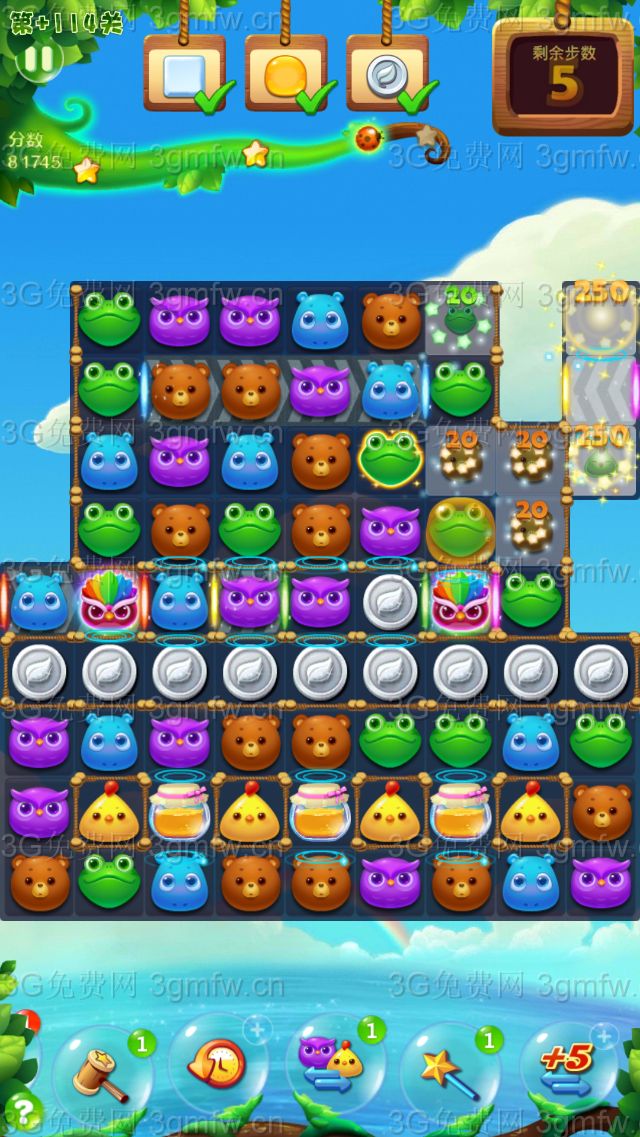The width and height of the screenshot is (640, 1137).
Task: Pause the game
Action: 39,60
